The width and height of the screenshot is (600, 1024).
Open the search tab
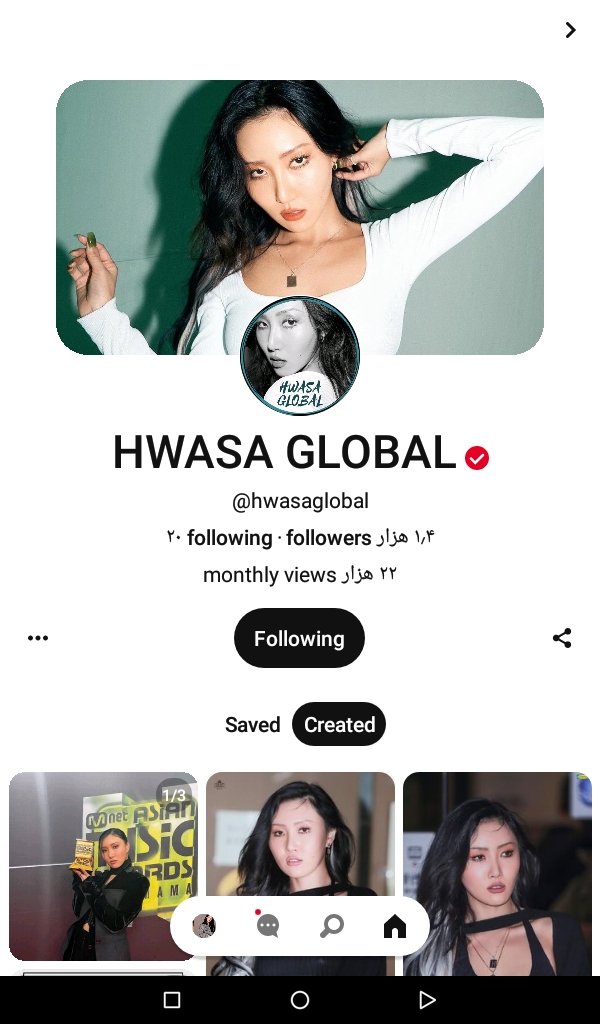click(331, 927)
